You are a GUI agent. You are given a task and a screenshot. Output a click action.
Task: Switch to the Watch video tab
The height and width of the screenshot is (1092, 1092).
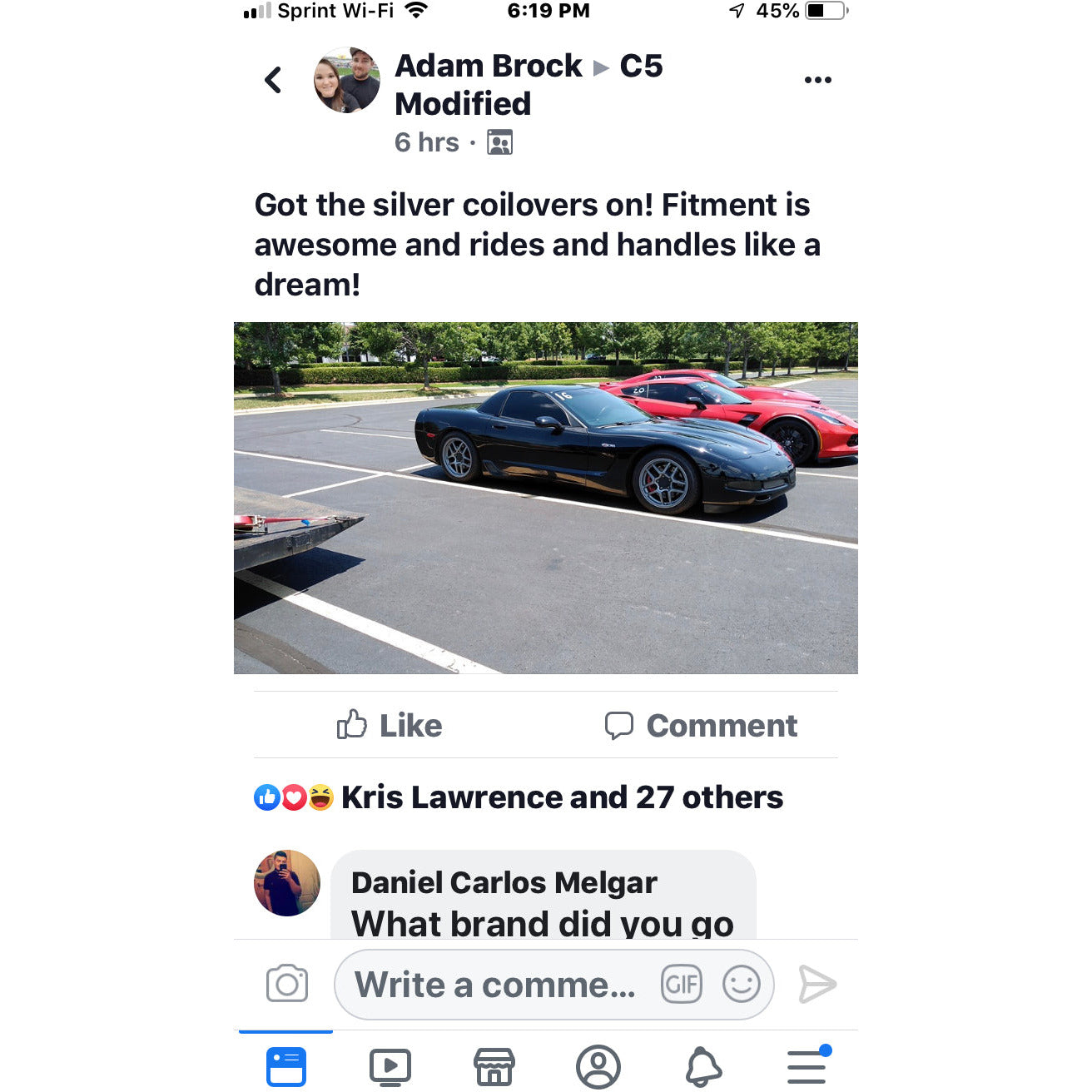pyautogui.click(x=390, y=1066)
